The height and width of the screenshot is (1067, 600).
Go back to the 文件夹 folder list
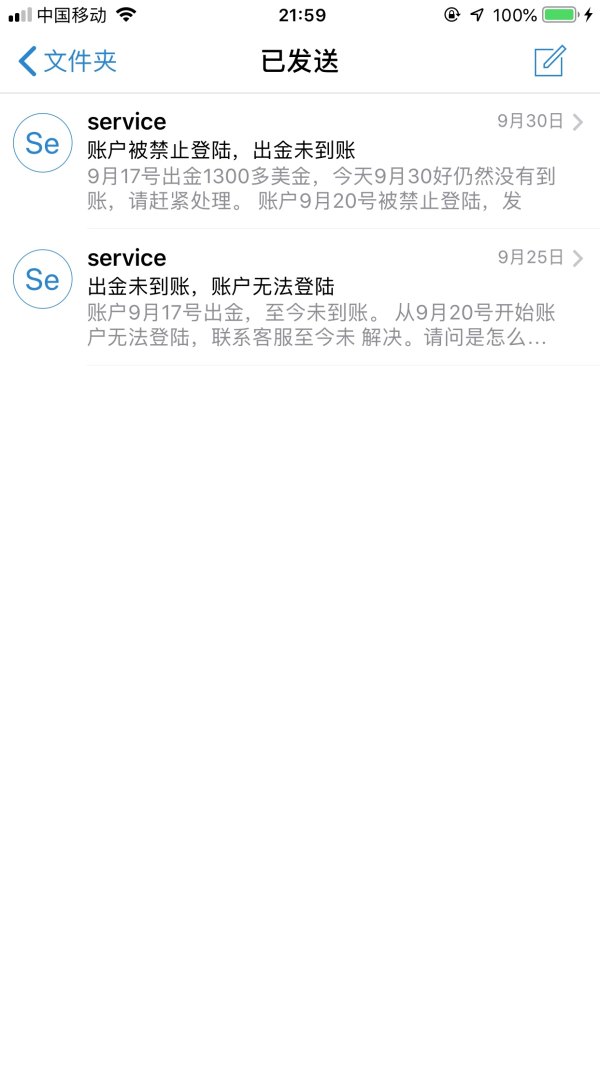[x=68, y=62]
